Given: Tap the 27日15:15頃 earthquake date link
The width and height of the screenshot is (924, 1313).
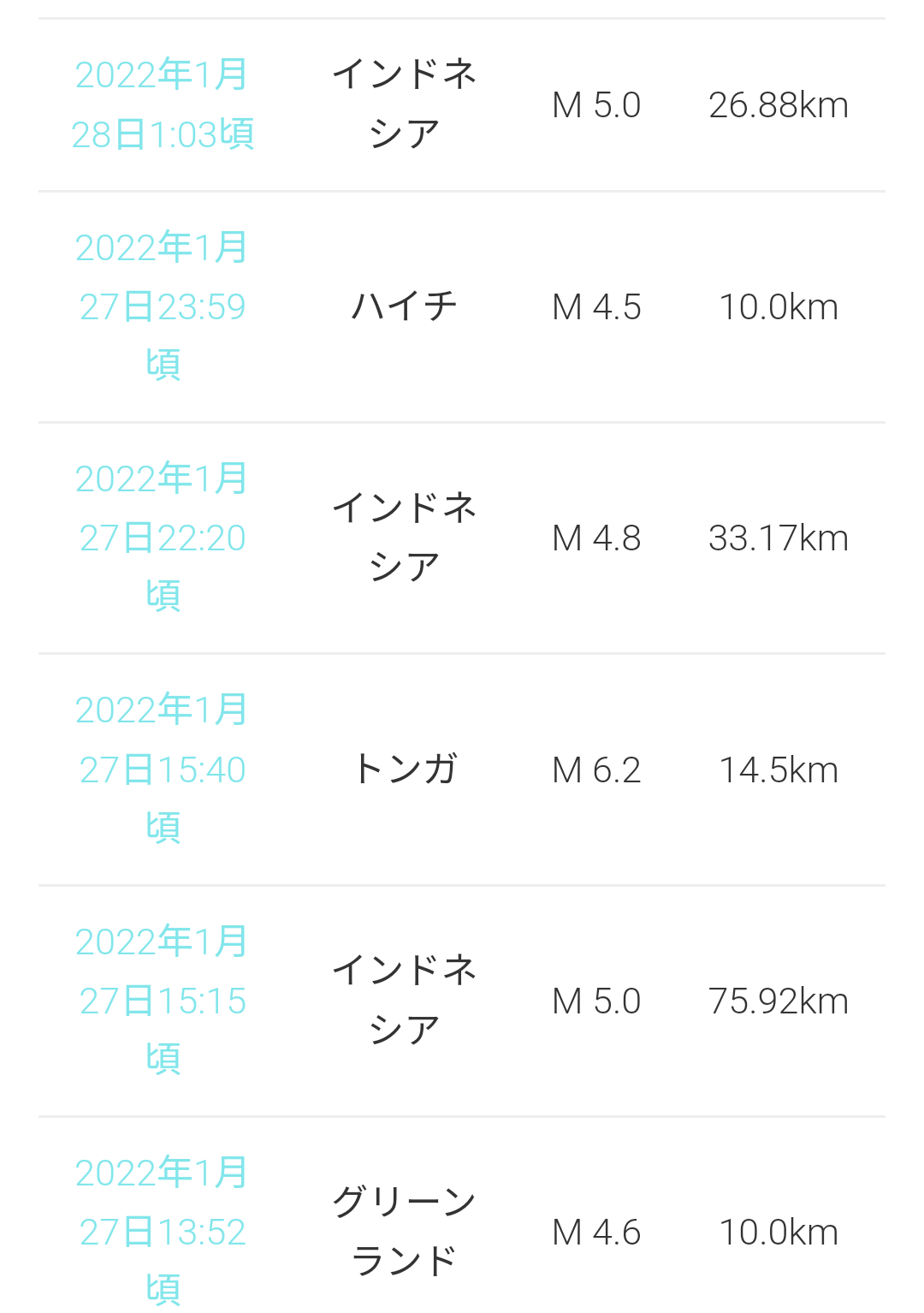Looking at the screenshot, I should [x=162, y=1001].
